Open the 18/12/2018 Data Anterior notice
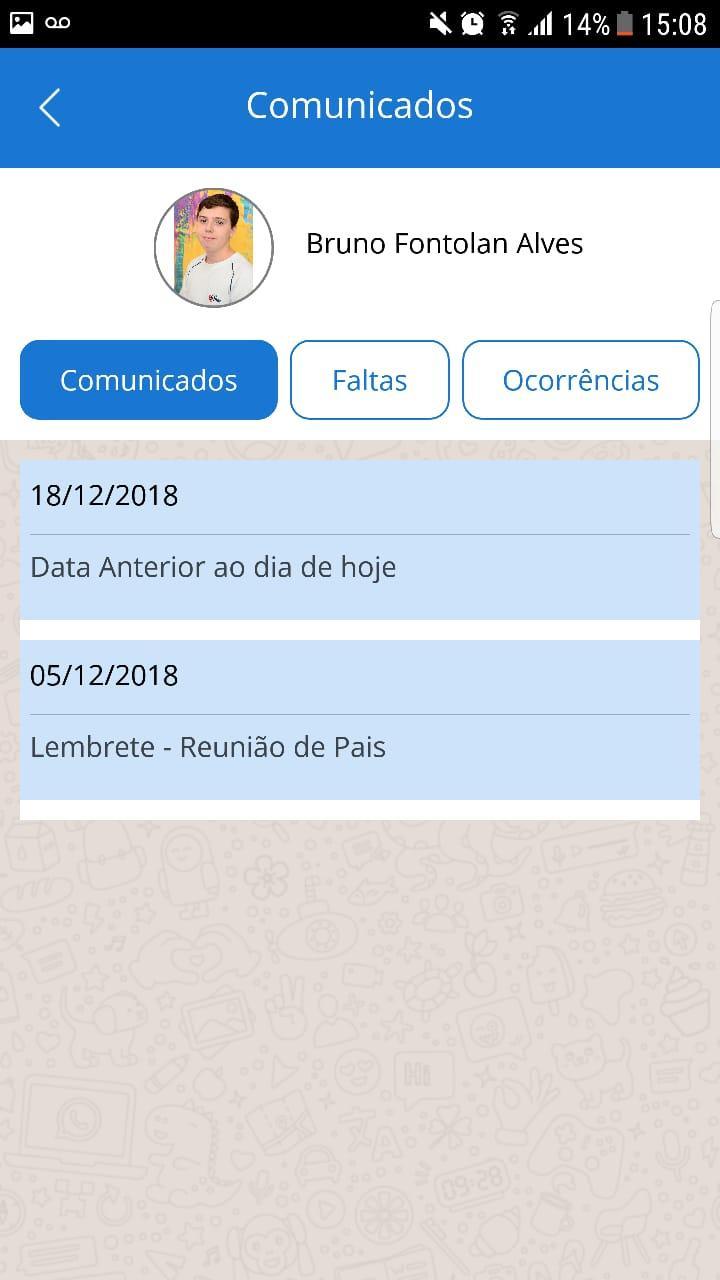 click(360, 540)
